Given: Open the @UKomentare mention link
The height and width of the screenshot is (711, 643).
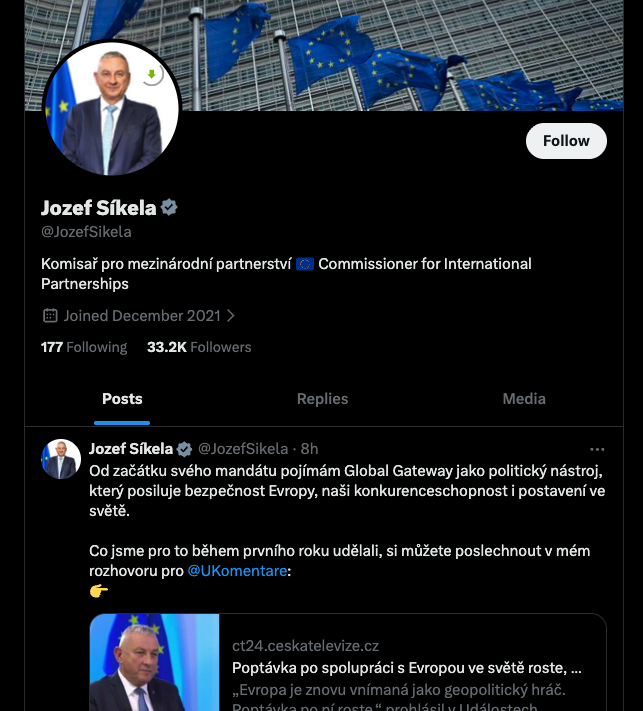Looking at the screenshot, I should point(238,570).
